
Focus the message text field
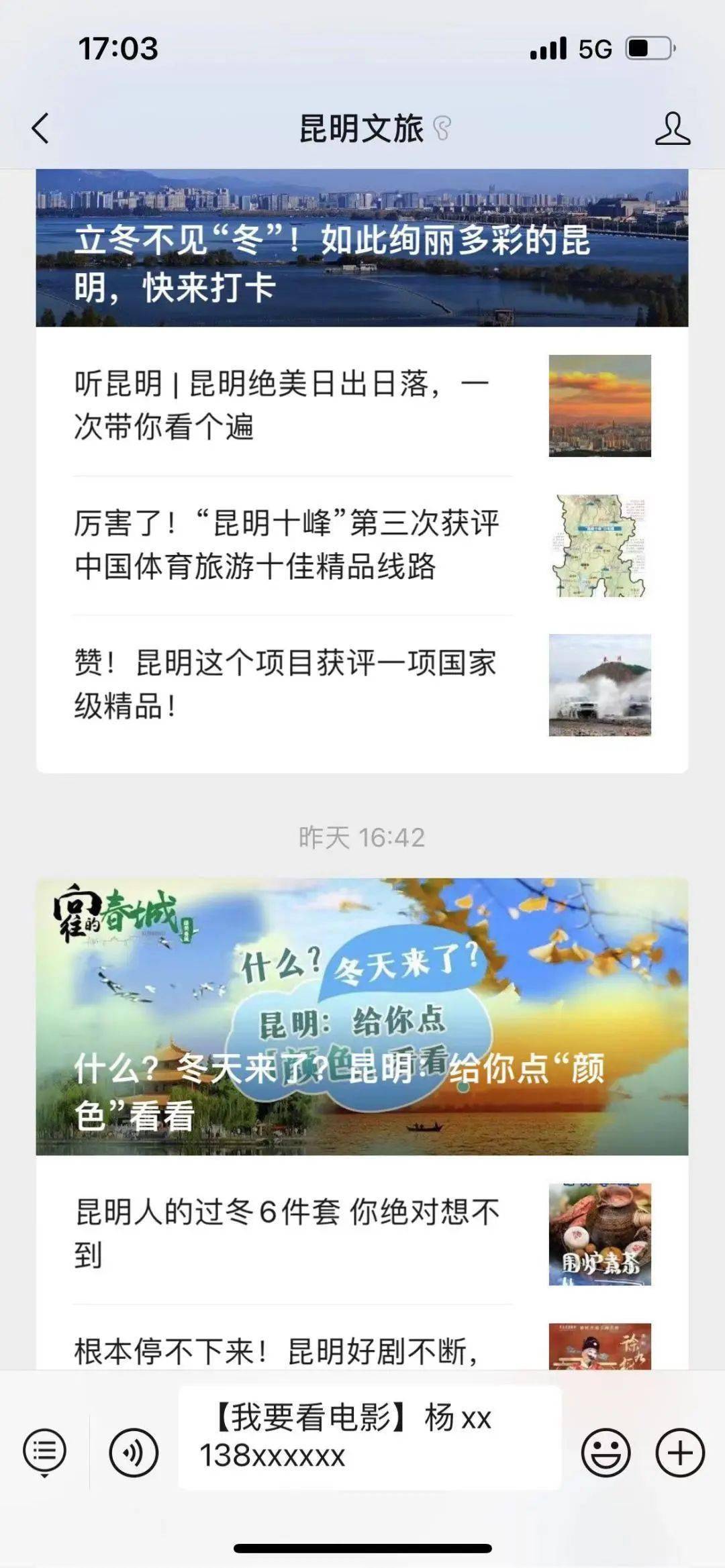pyautogui.click(x=369, y=1437)
